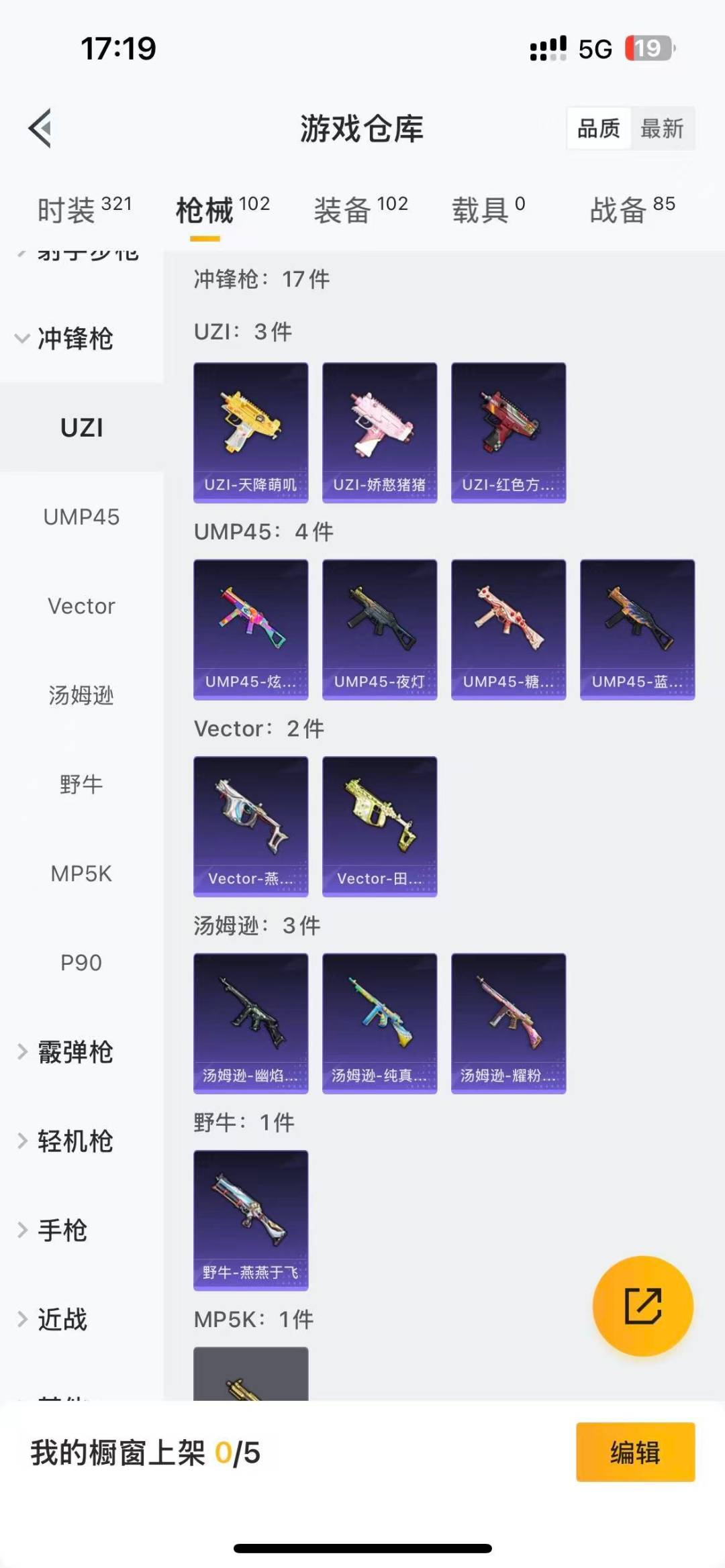
Task: Switch to the 时装 tab
Action: coord(84,210)
